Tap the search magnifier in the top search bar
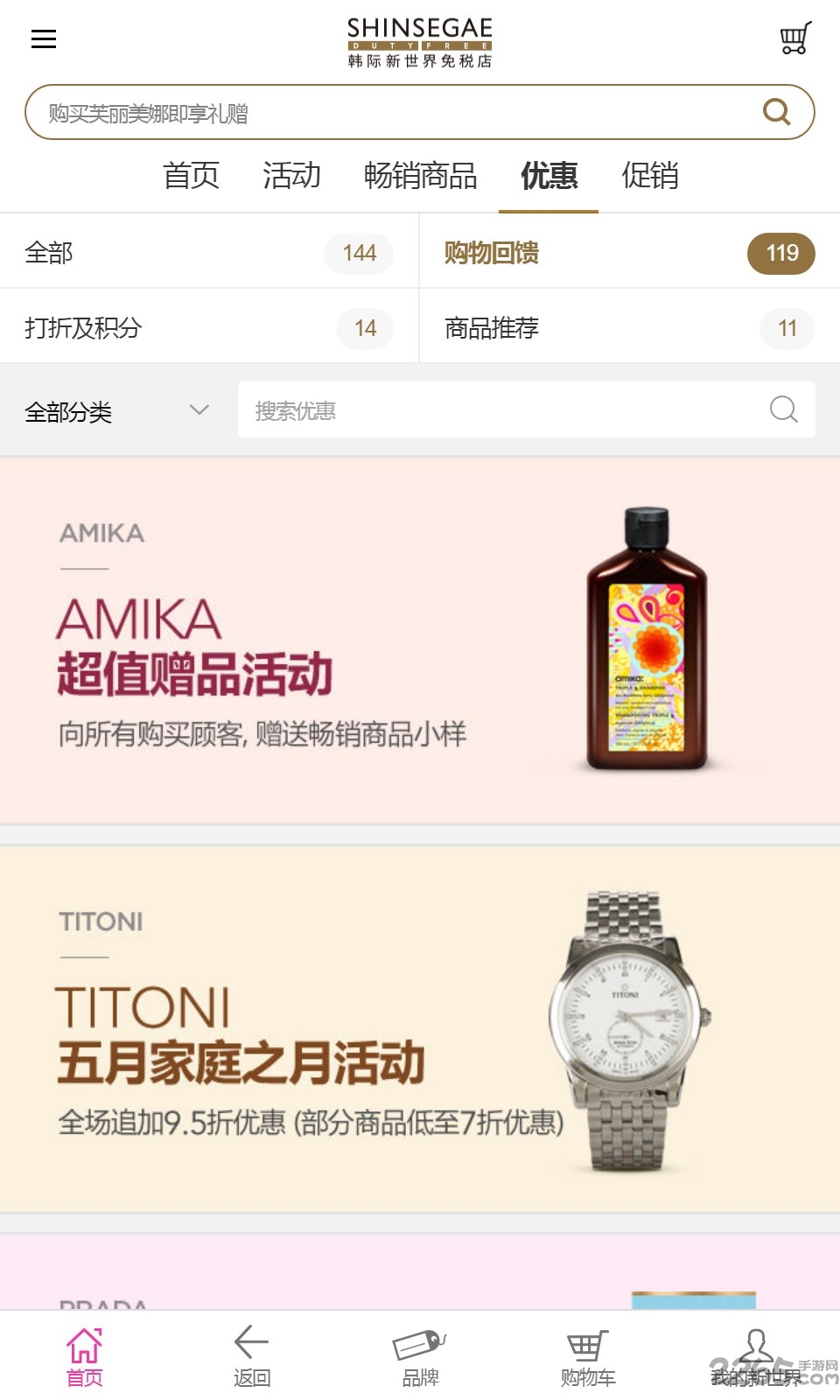 pos(775,112)
